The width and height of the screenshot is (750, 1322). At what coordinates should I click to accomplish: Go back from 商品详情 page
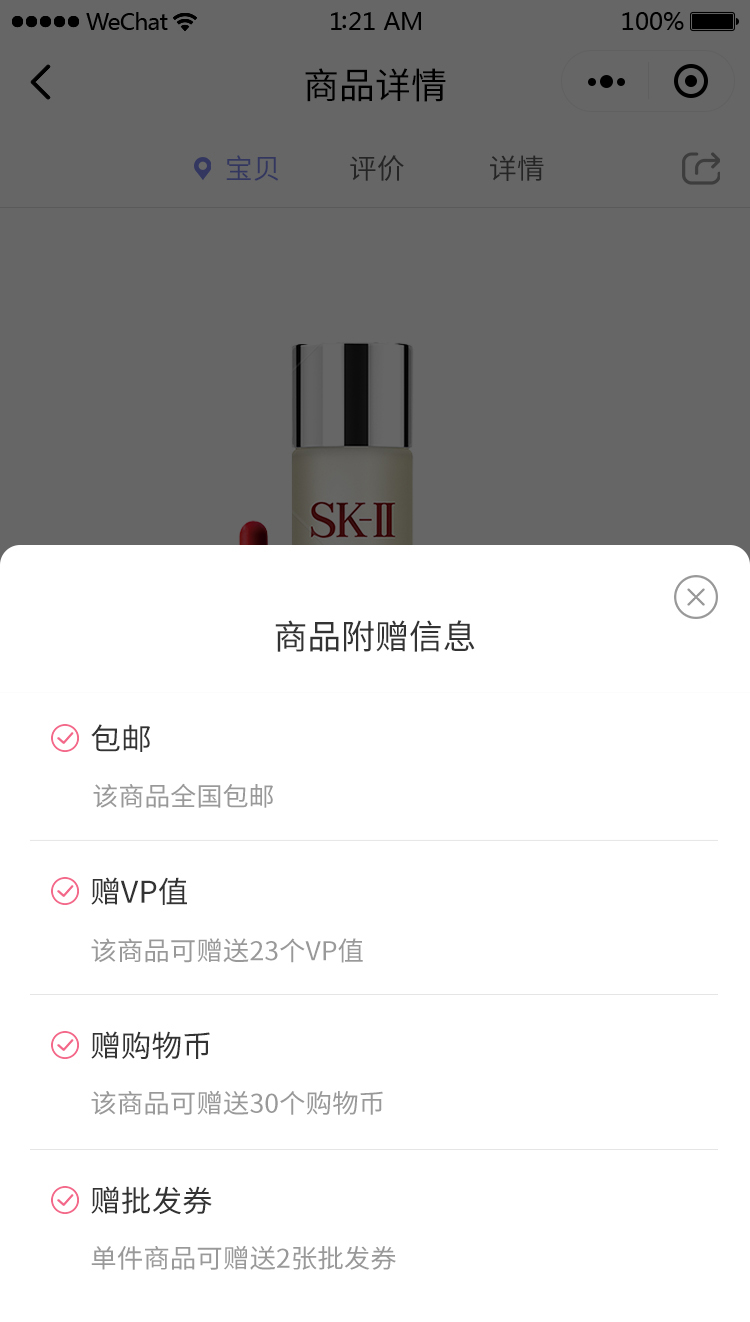41,82
